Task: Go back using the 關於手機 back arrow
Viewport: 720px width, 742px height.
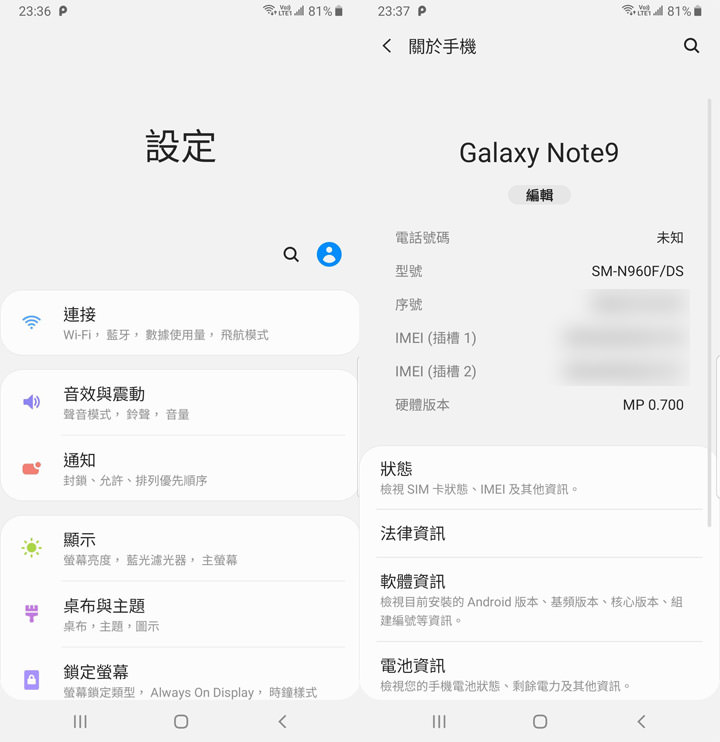Action: point(387,45)
